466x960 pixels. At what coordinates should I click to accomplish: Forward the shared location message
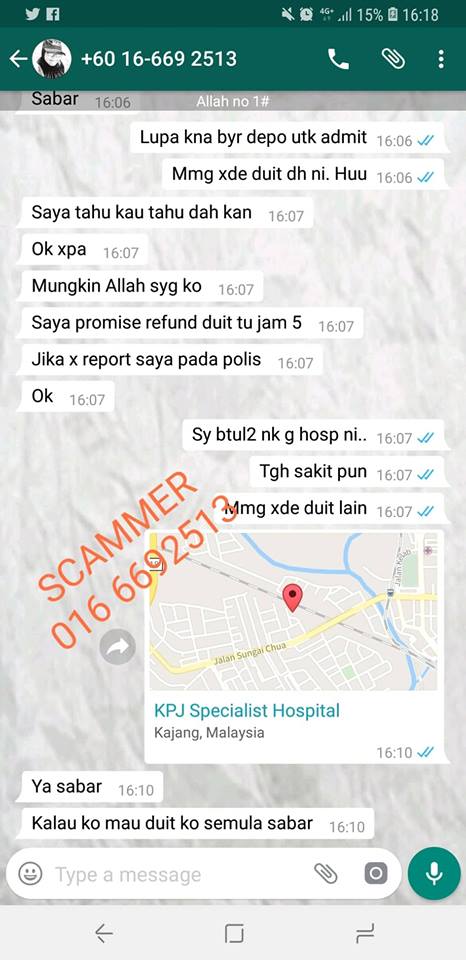tap(117, 647)
